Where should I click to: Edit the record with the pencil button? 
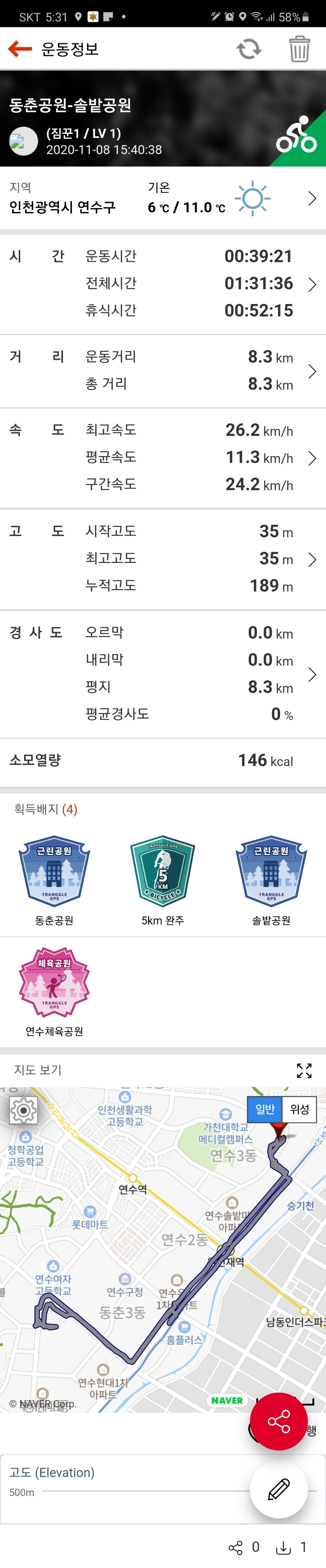point(279,1490)
